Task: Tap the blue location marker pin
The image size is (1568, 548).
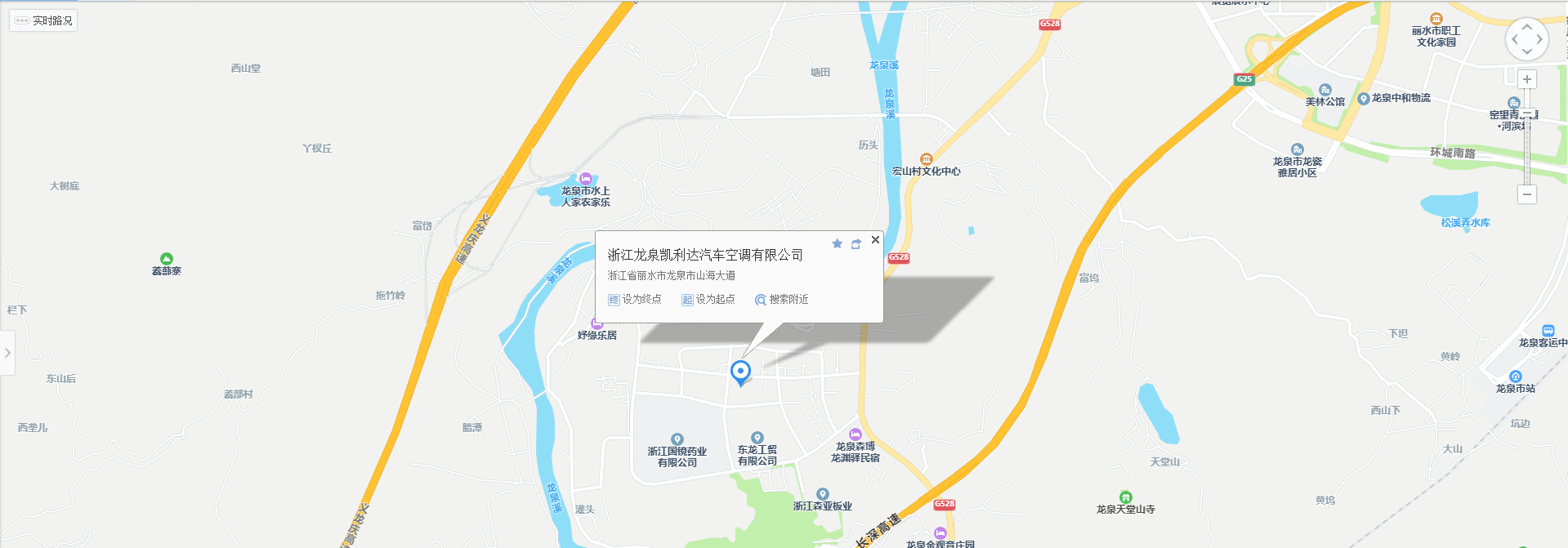Action: (740, 372)
